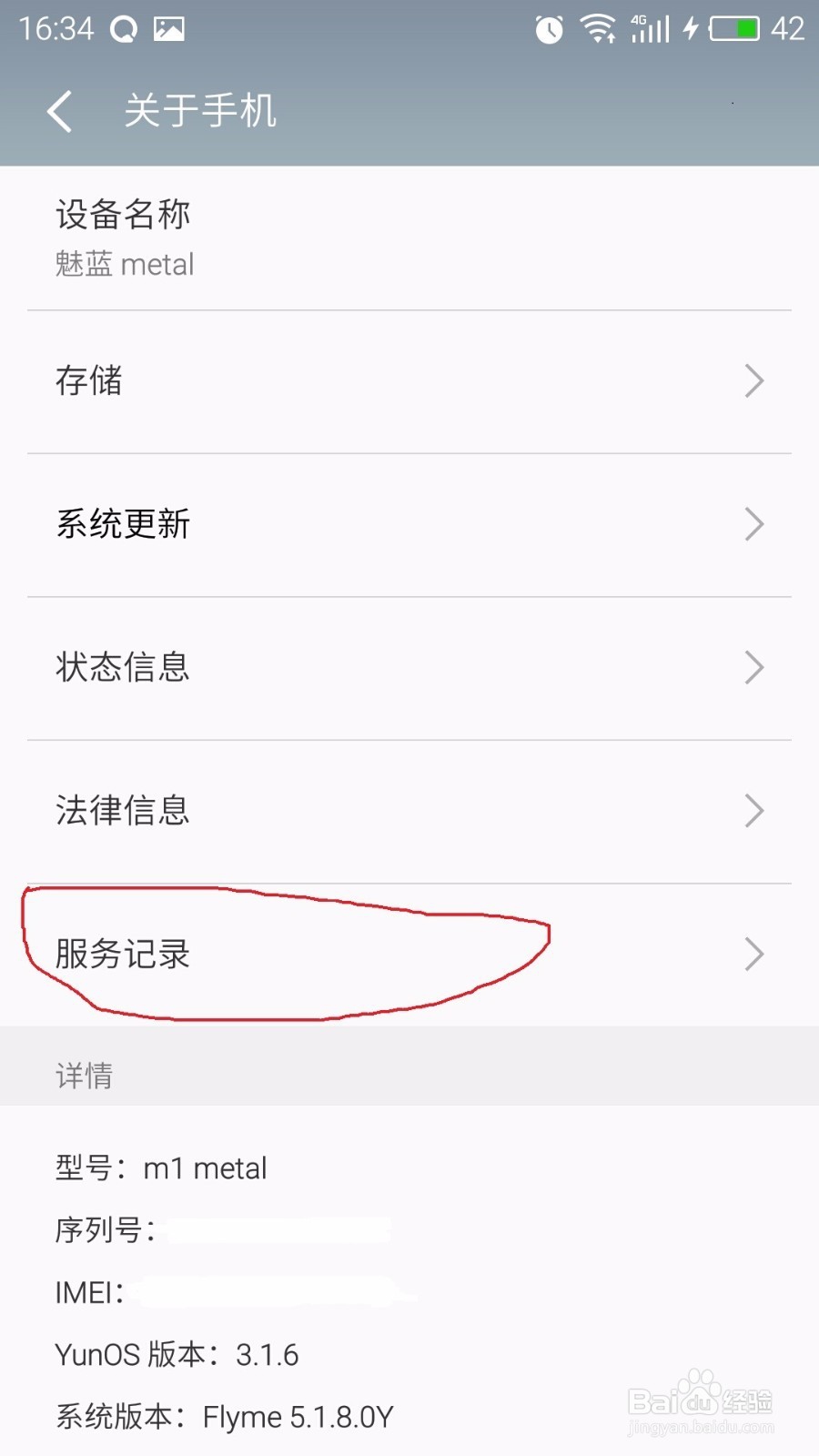Select the 设备名称 device name field
Screen dimensions: 819x1456
[409, 237]
